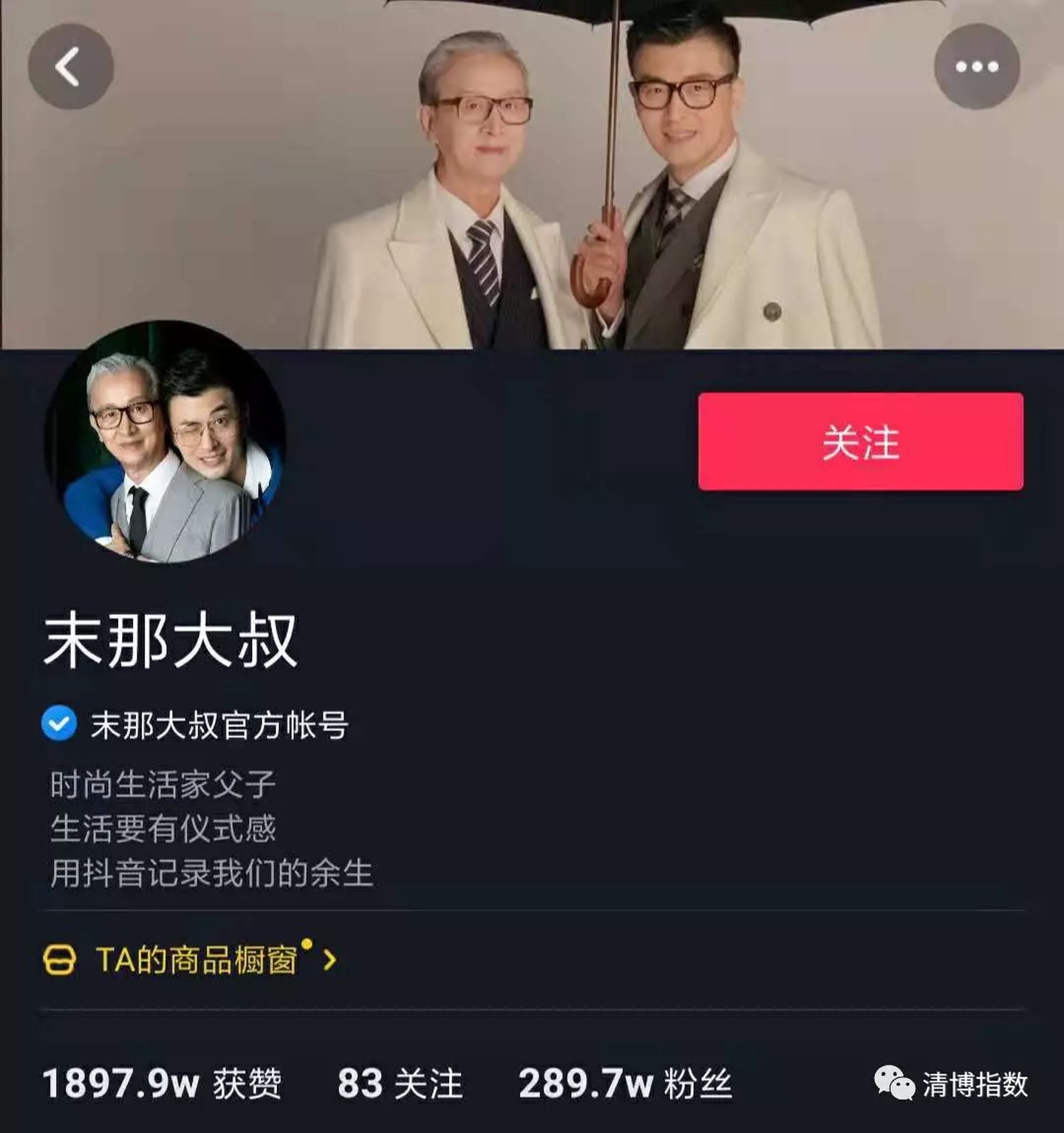Follow 末那大叔 with the 关注 button
The height and width of the screenshot is (1133, 1064).
coord(860,441)
